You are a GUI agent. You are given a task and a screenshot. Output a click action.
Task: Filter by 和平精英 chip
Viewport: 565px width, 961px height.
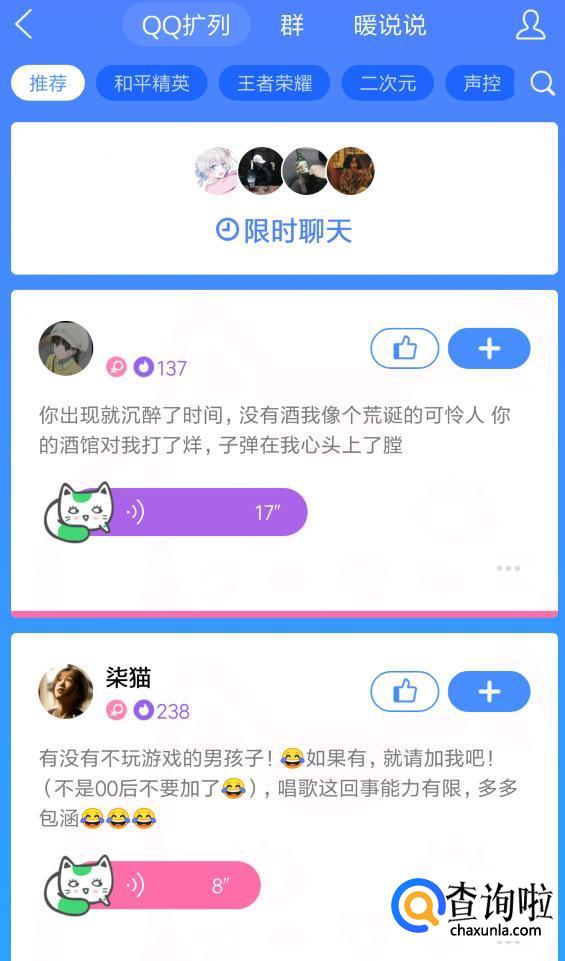[152, 83]
